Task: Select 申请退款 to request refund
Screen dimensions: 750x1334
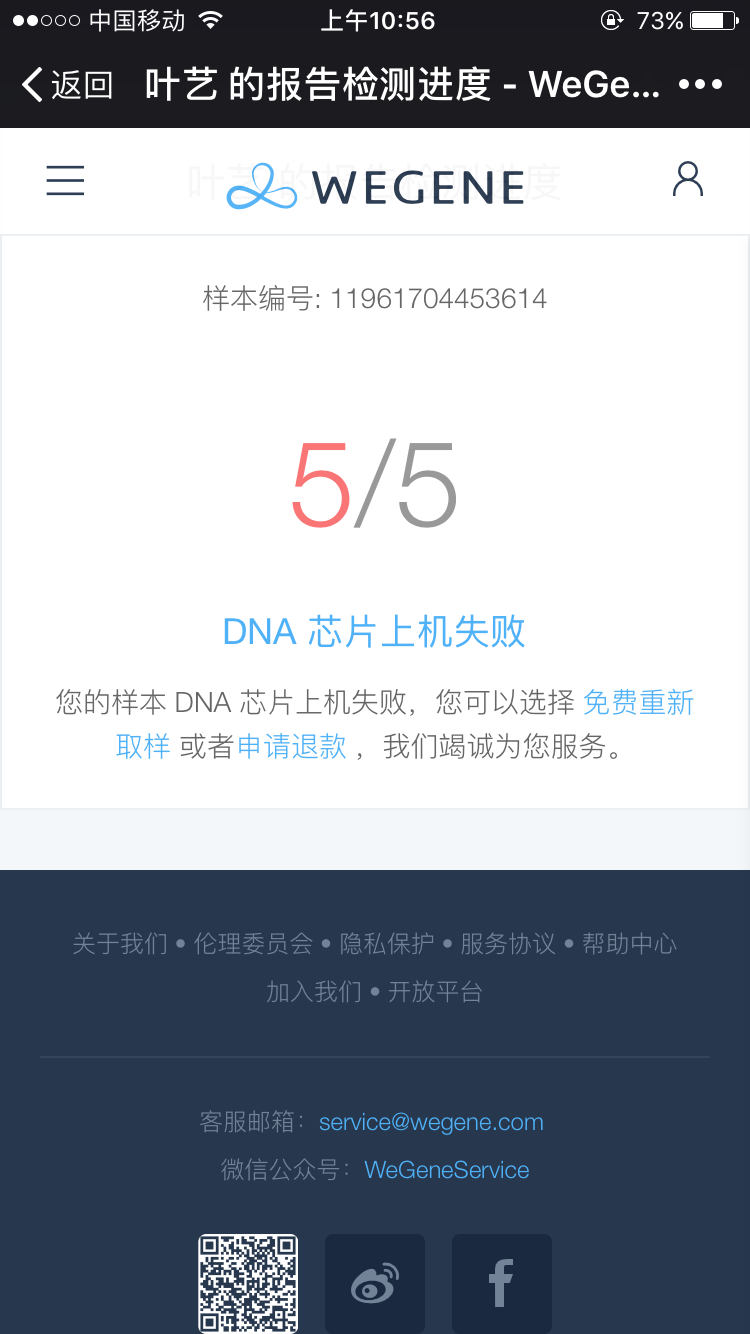Action: (292, 747)
